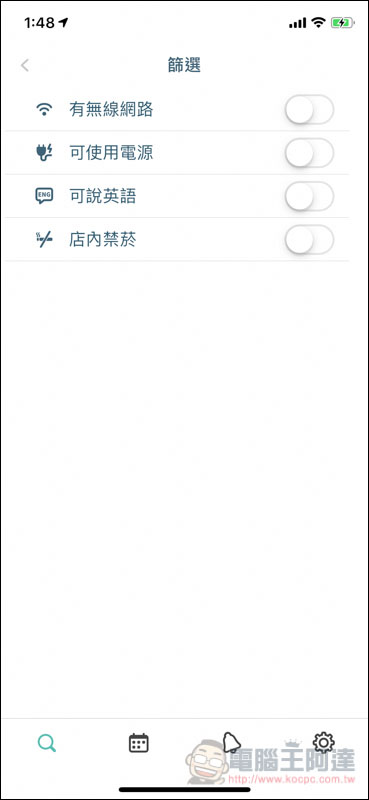Image resolution: width=369 pixels, height=800 pixels.
Task: Turn on the 可使用電源 filter
Action: [309, 153]
